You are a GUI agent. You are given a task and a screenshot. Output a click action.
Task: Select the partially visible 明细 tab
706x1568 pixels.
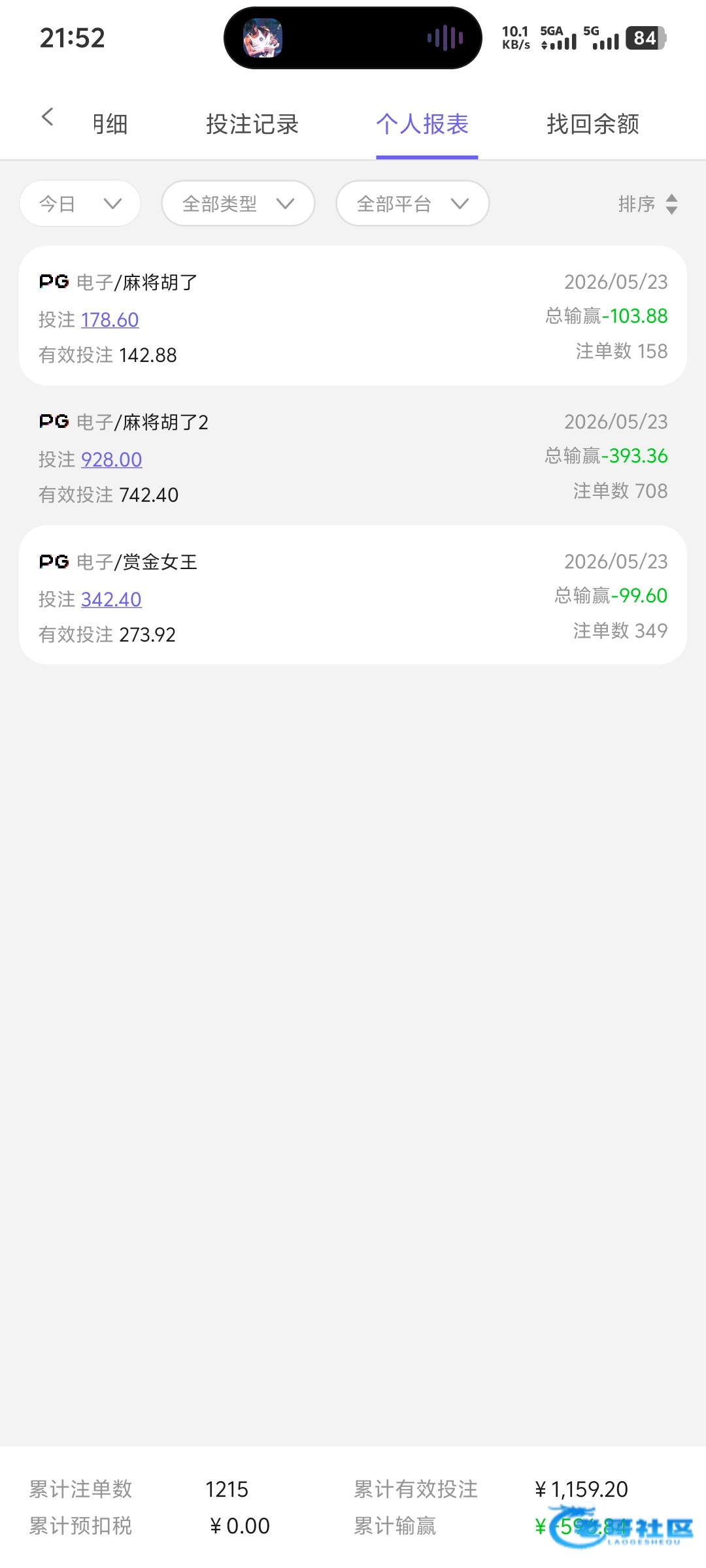click(110, 124)
